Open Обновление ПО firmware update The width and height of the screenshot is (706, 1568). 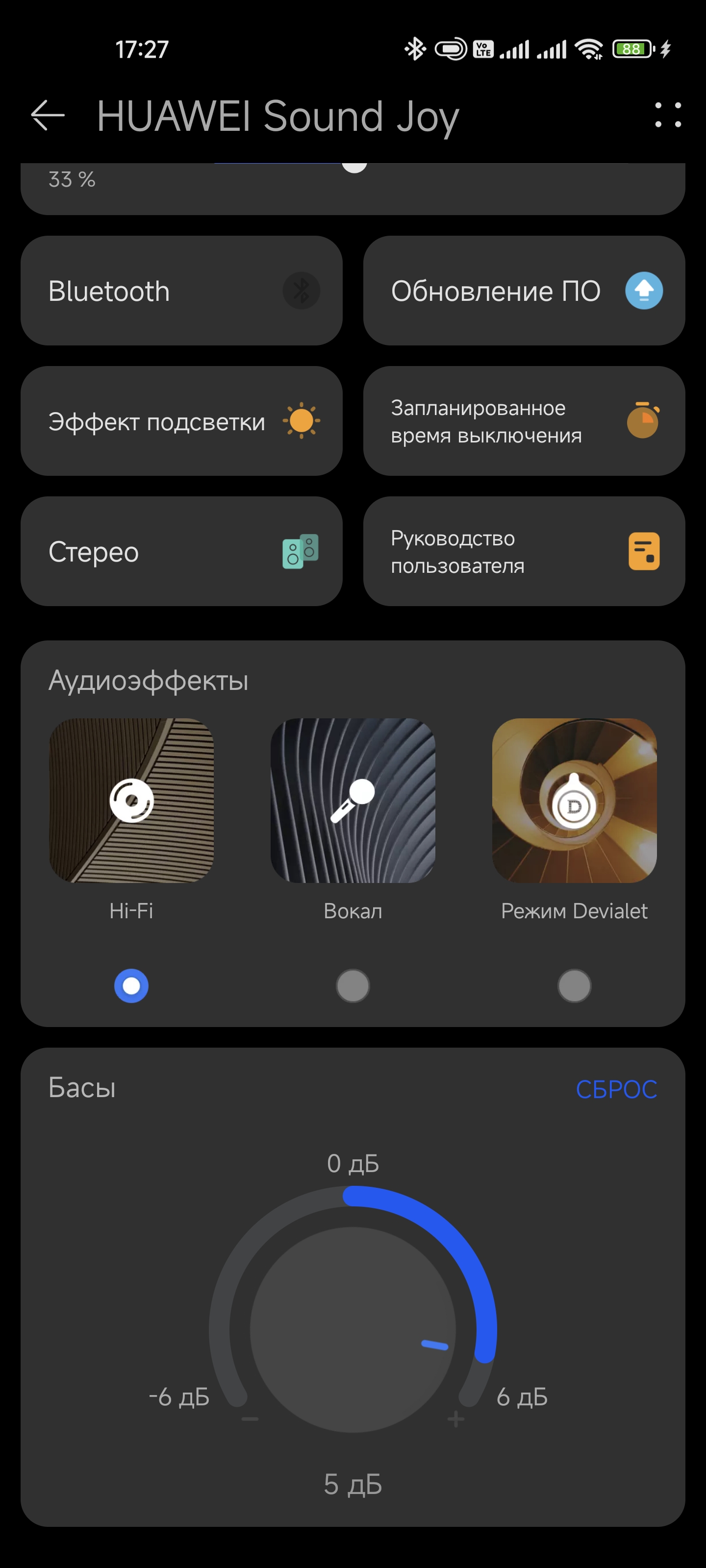524,291
